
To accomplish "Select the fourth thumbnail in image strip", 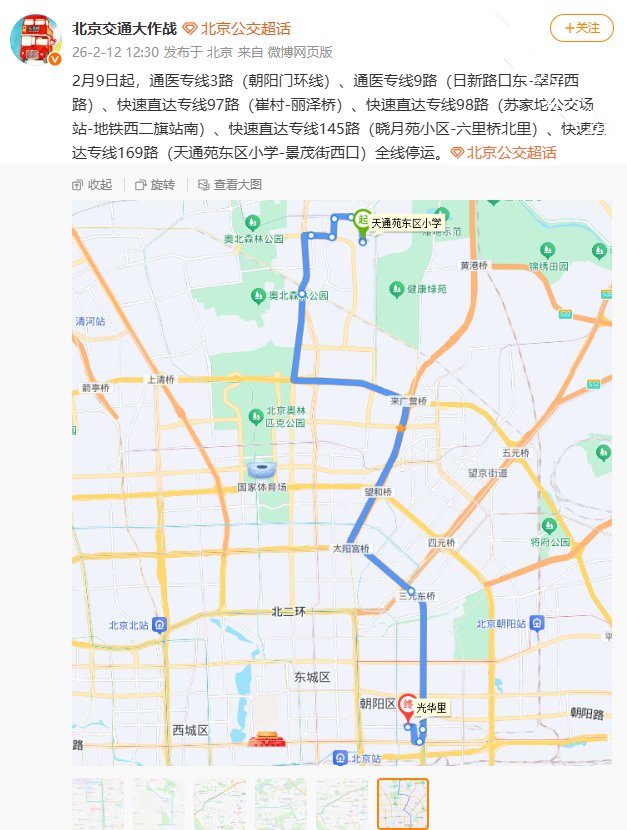I will [281, 803].
